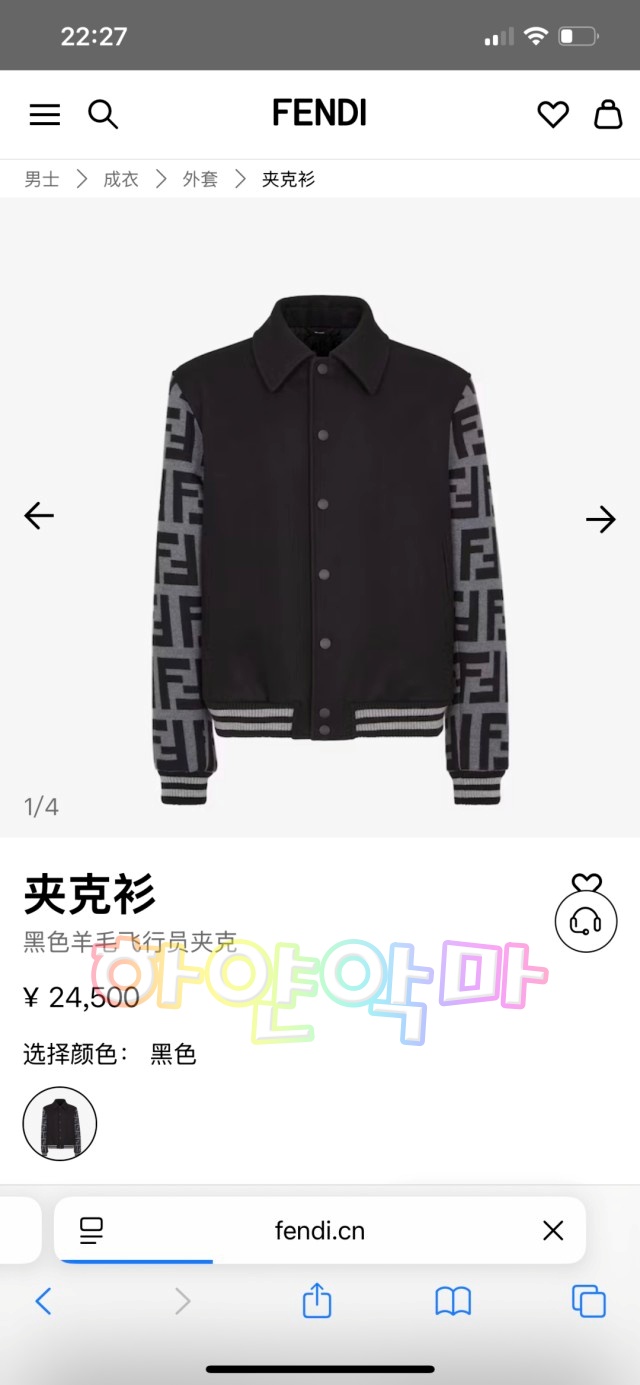
Task: View the wishlist heart
Action: point(553,115)
